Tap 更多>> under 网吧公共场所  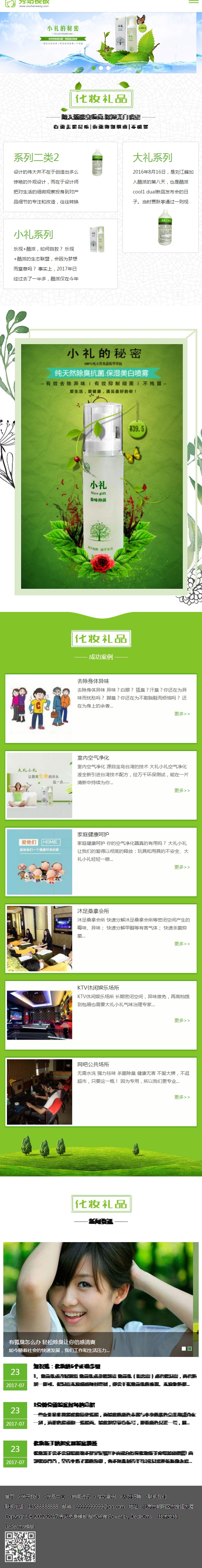pos(182,1097)
